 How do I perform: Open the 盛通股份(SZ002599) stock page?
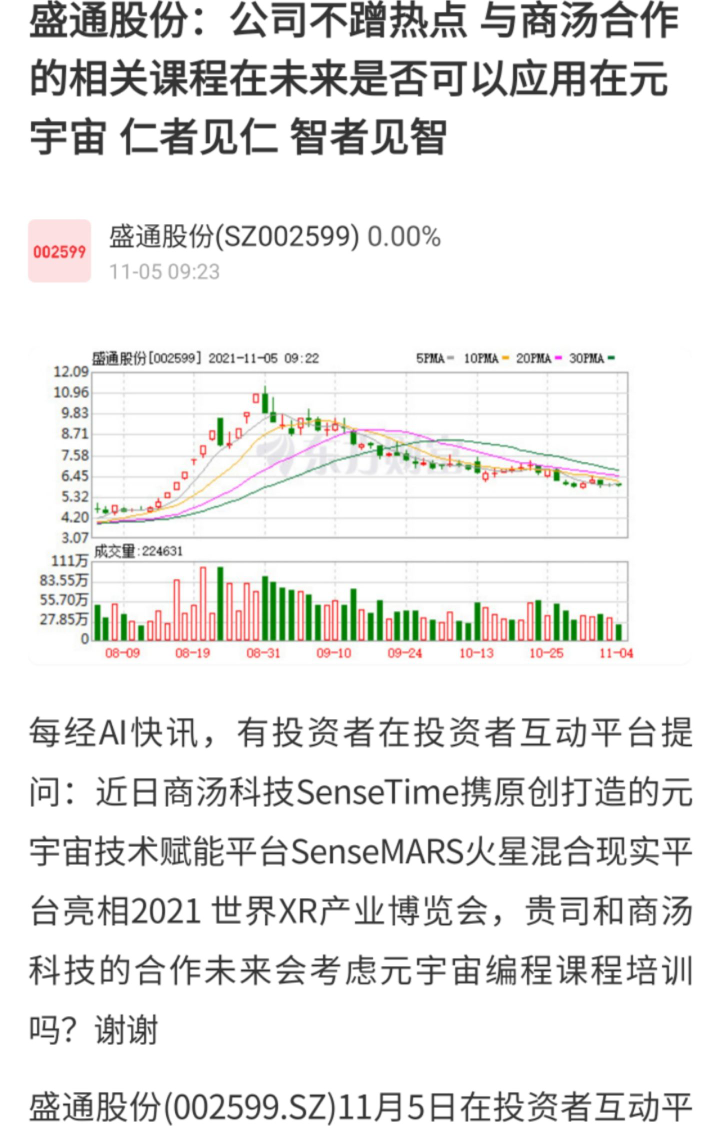pos(233,237)
